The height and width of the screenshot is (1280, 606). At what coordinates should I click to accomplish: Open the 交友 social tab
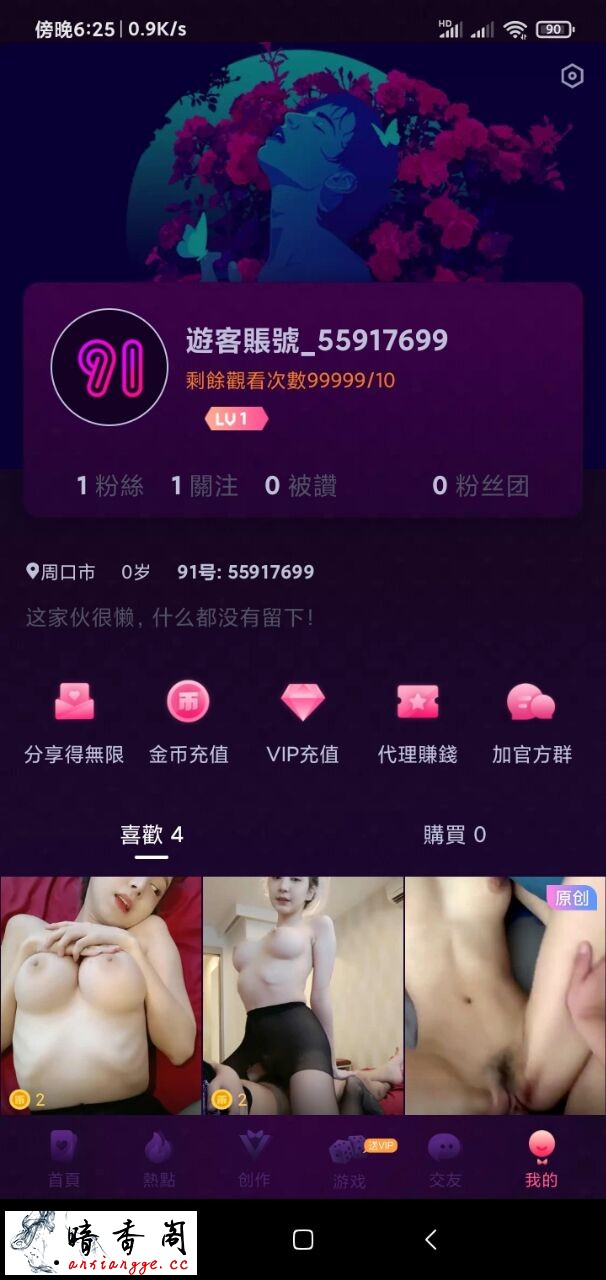click(x=445, y=1159)
